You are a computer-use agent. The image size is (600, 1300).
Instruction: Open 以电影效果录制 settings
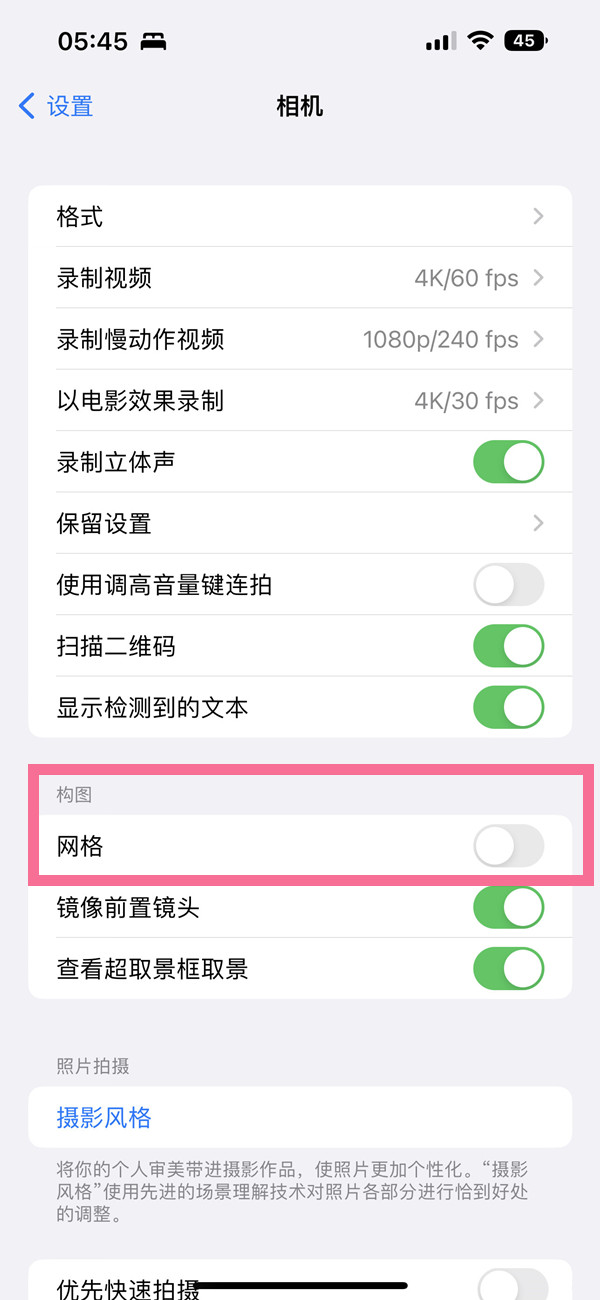pos(300,401)
